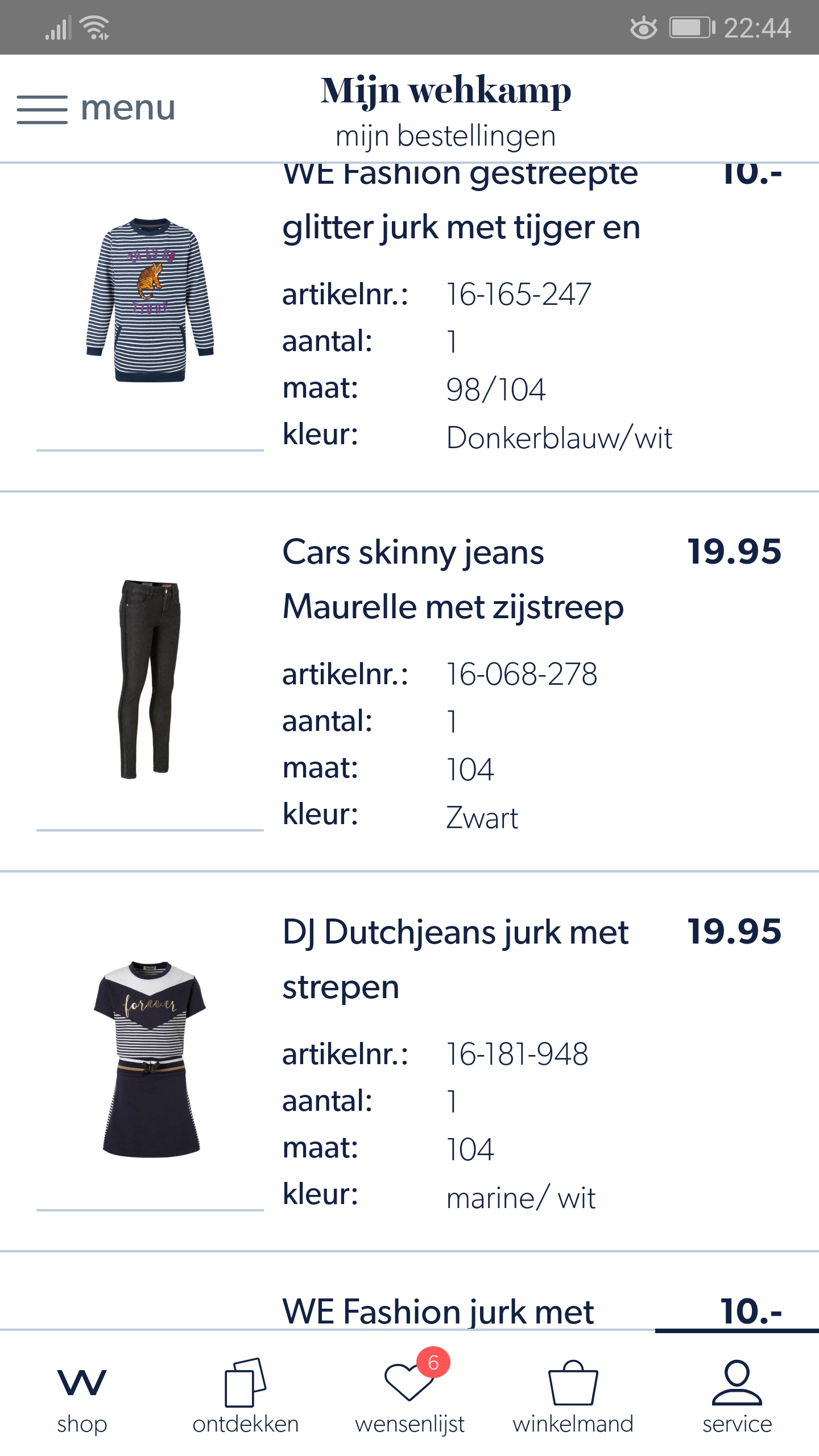Open the DJ Dutchjeans jurk met strepen item

point(455,959)
